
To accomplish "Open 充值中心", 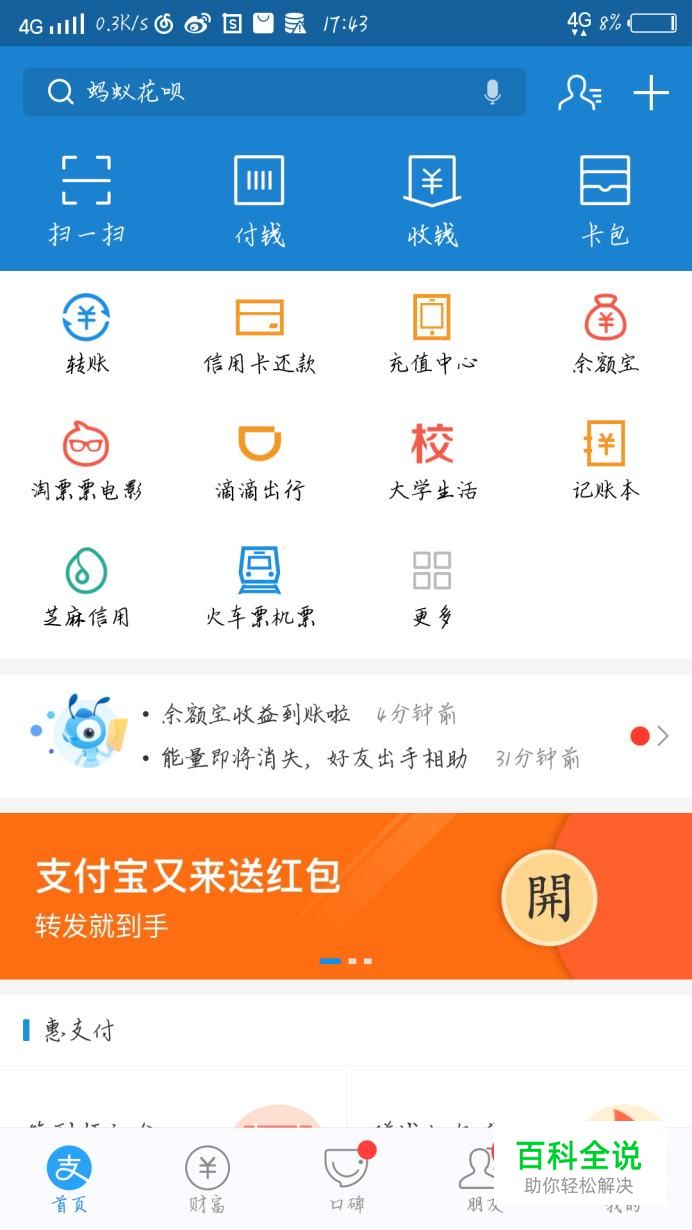I will point(432,335).
